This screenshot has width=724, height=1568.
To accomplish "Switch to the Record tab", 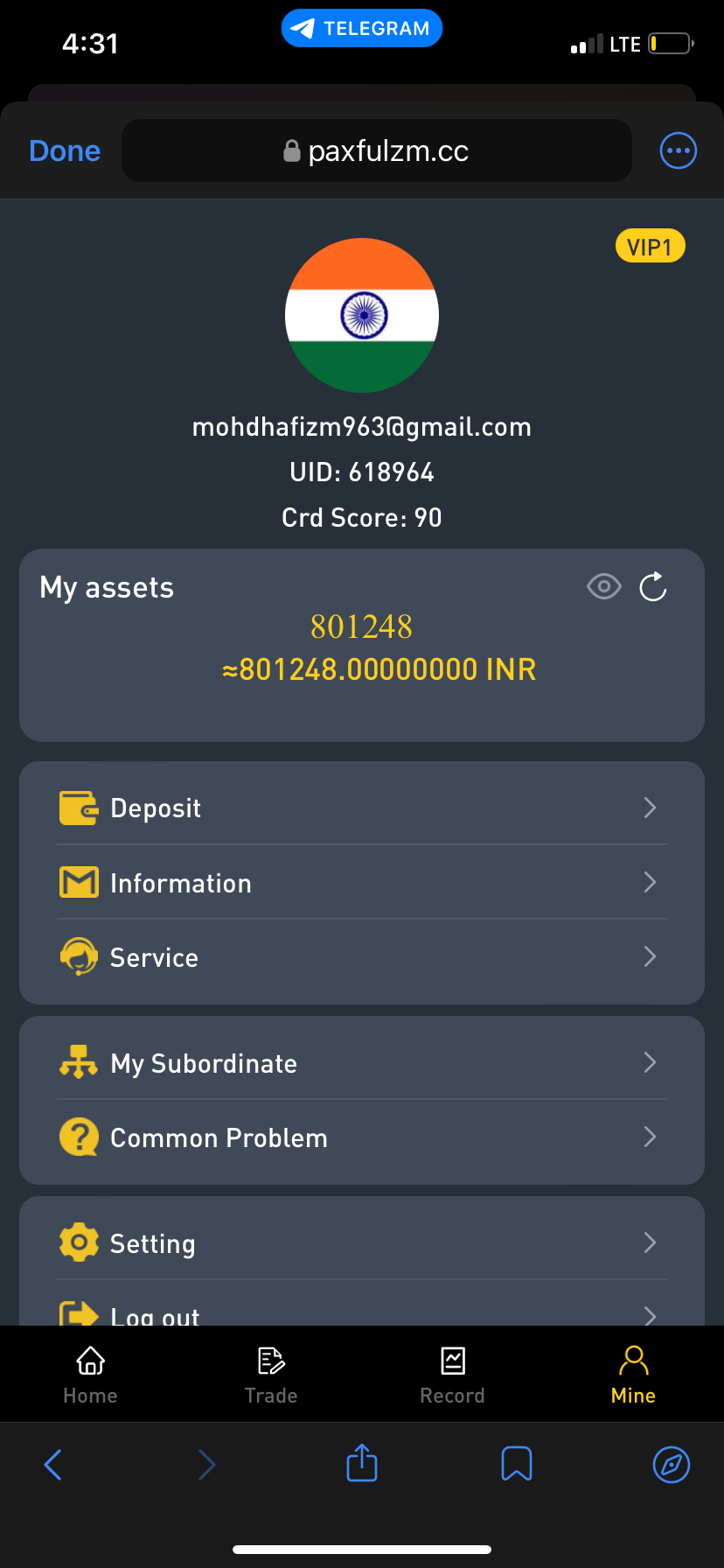I will [452, 1375].
